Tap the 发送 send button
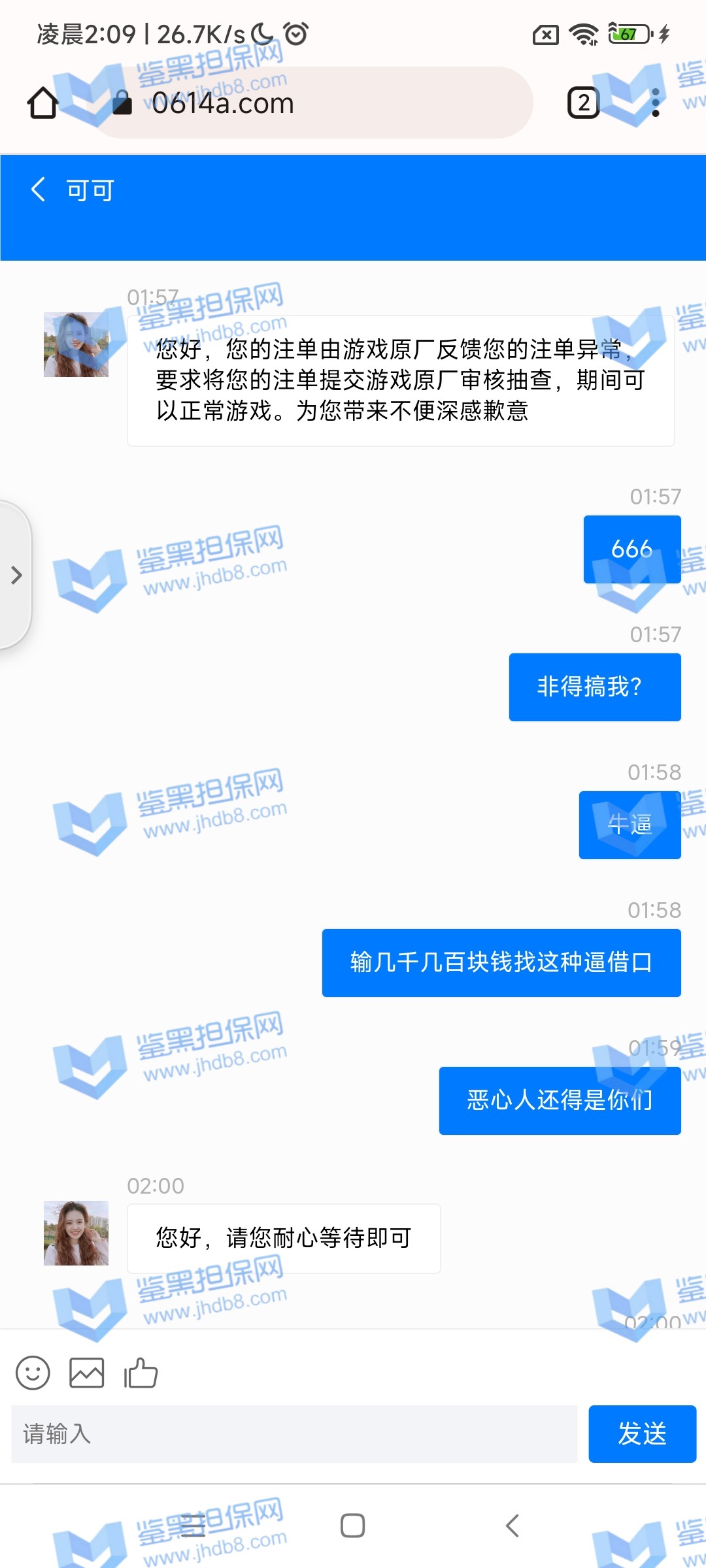 click(642, 1434)
